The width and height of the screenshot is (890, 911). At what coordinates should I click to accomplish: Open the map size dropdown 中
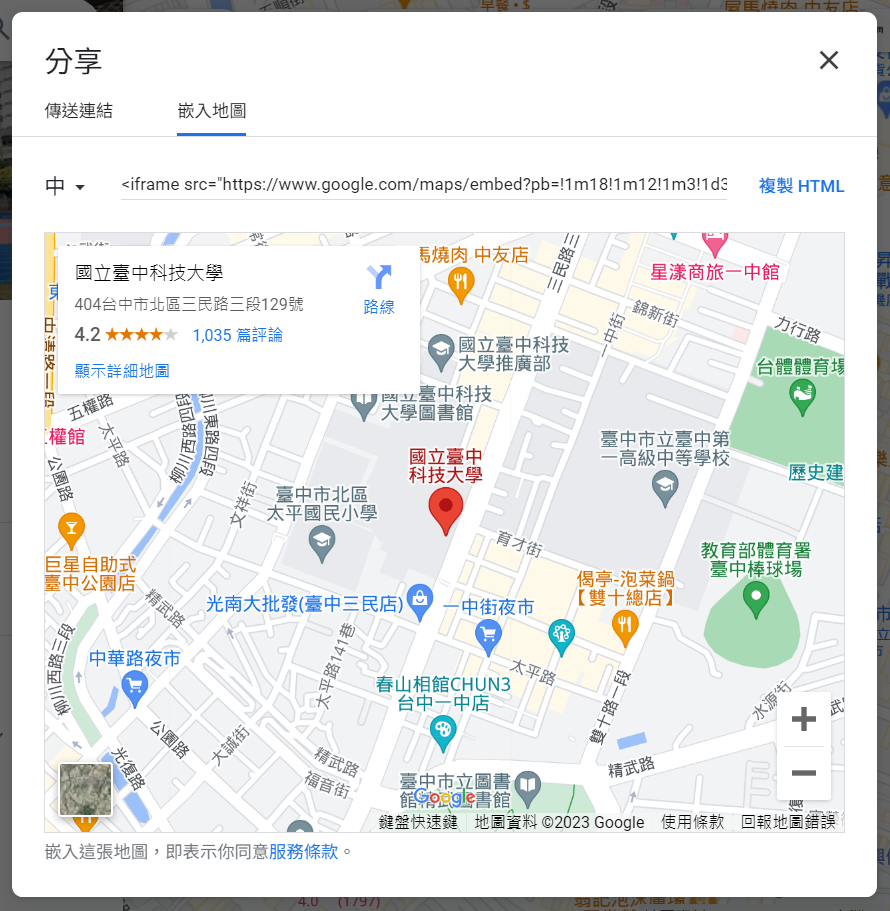click(x=65, y=186)
